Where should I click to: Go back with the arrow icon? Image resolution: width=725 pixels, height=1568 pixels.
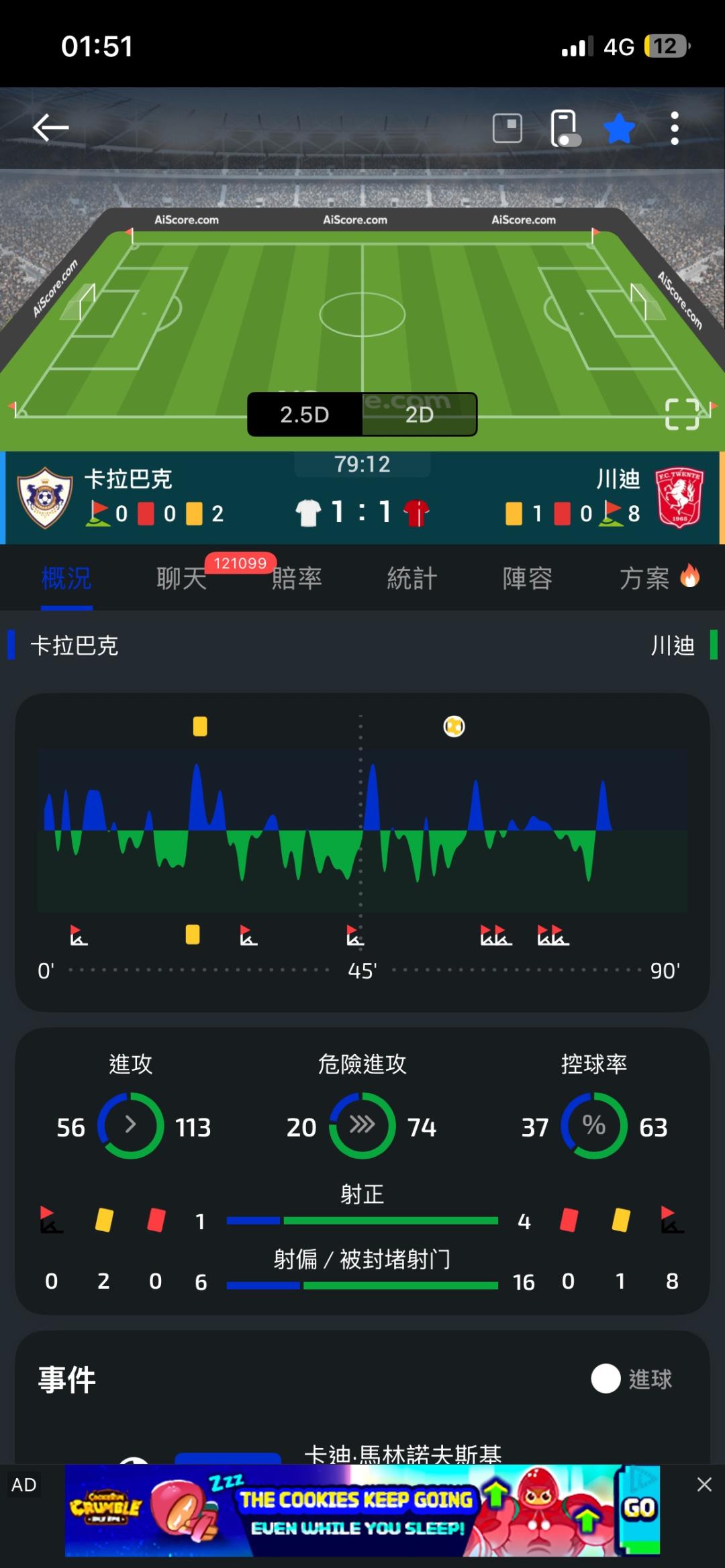click(x=50, y=127)
